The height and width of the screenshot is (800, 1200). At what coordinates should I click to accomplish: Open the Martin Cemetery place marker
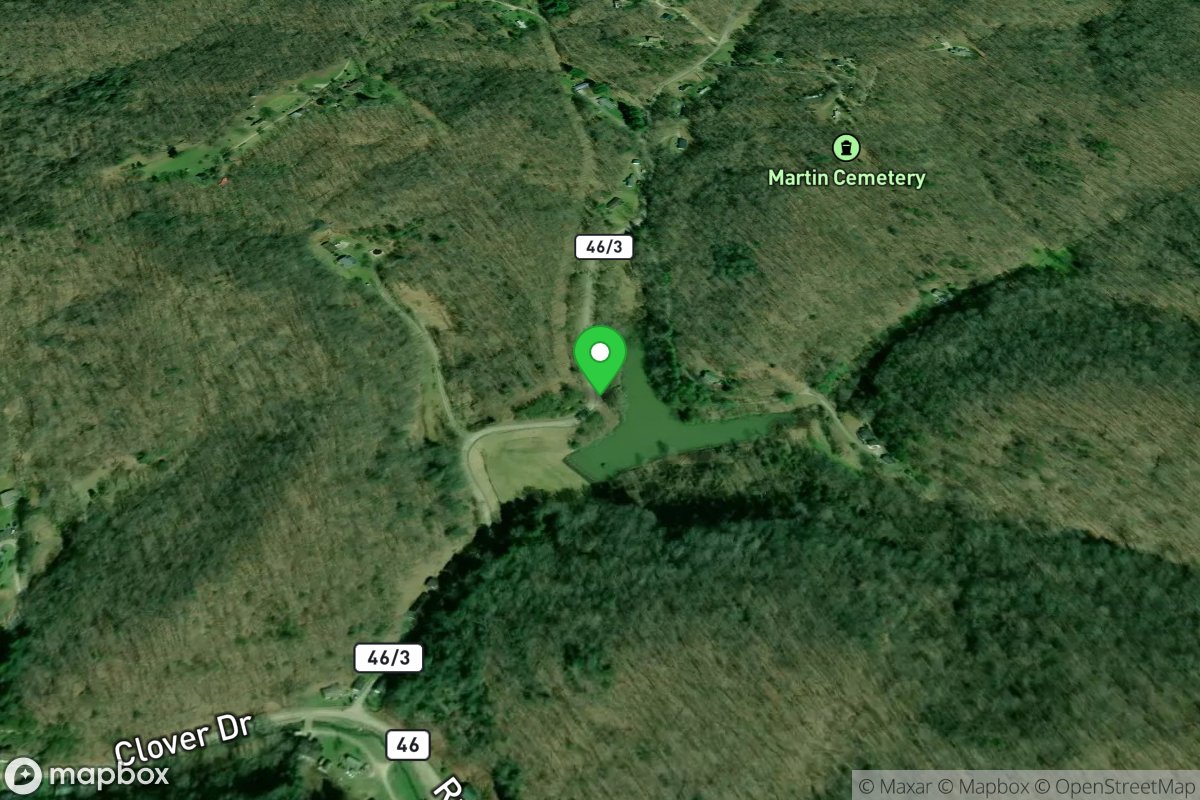coord(846,149)
